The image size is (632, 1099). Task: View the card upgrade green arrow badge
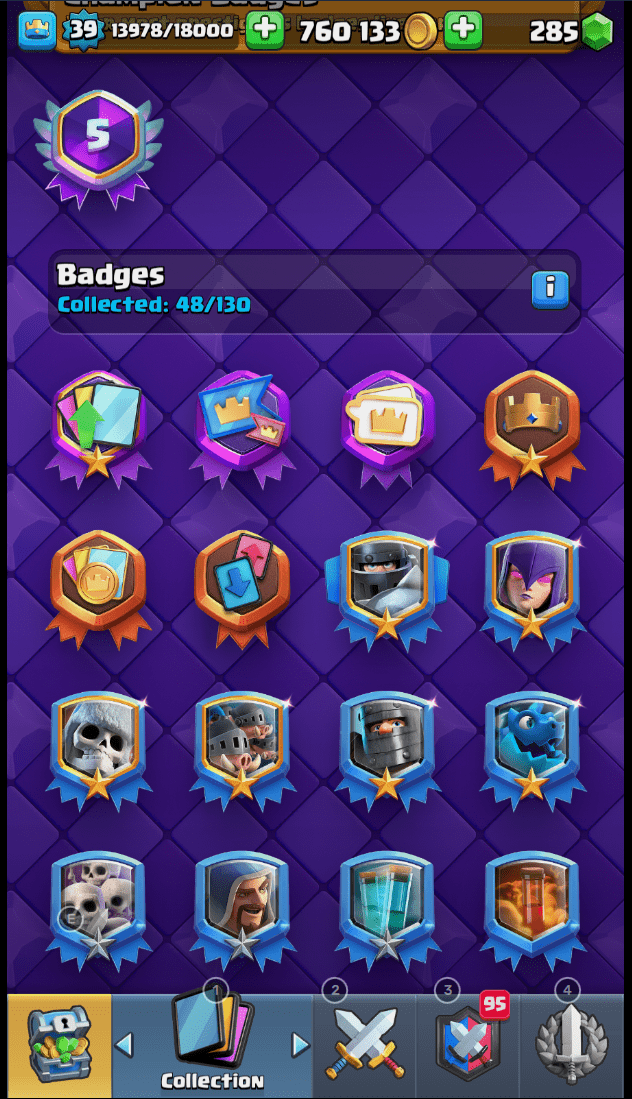(97, 425)
